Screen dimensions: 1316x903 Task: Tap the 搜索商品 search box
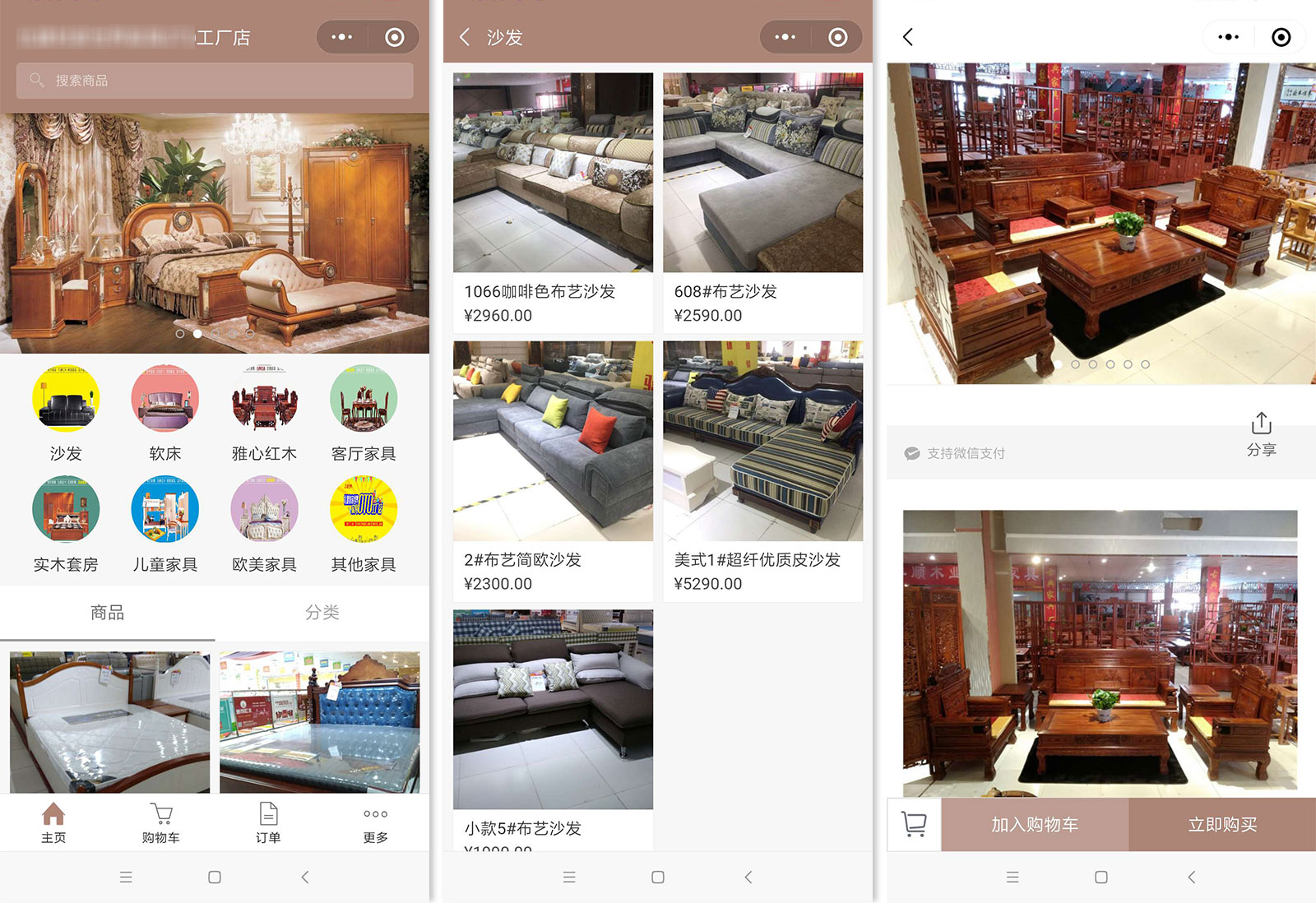tap(214, 81)
